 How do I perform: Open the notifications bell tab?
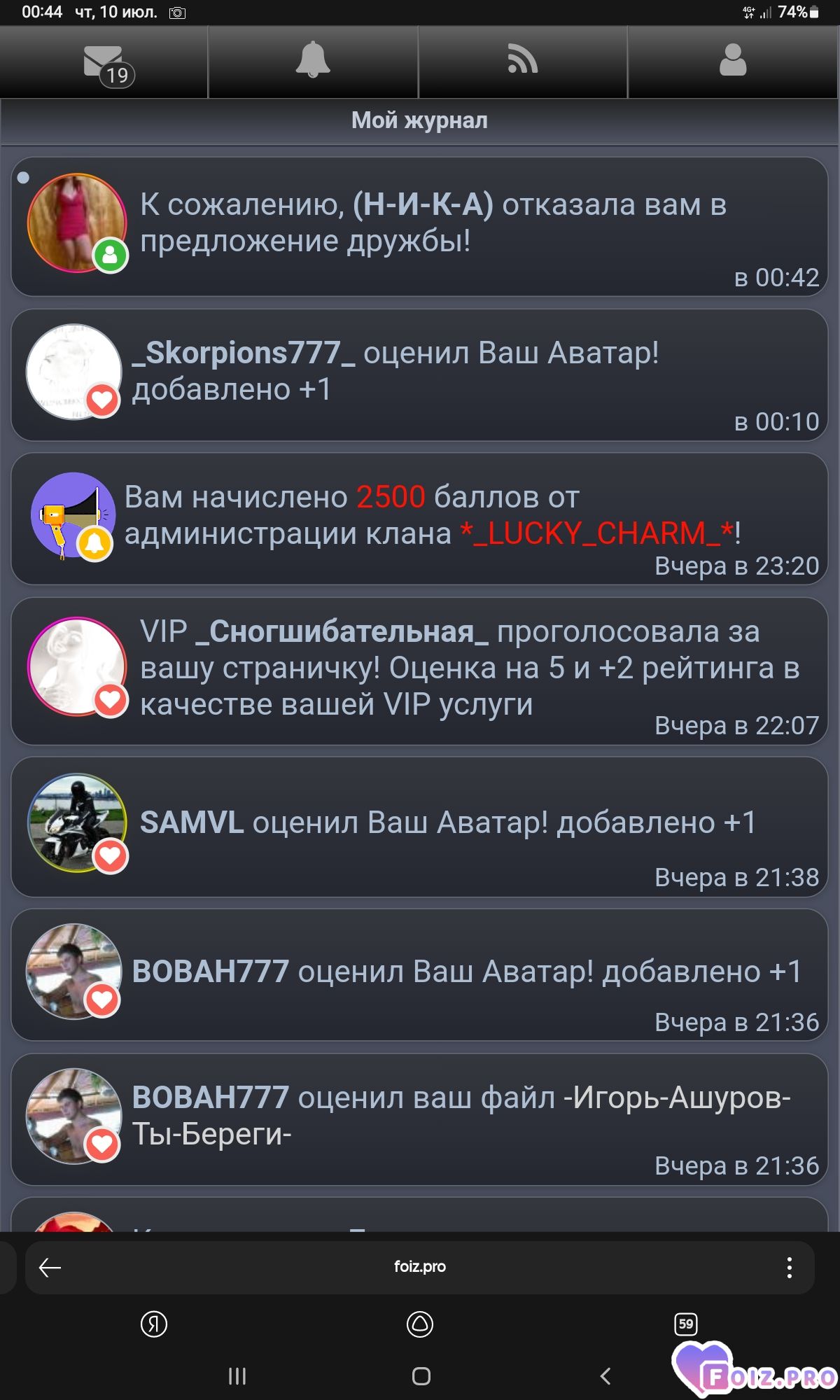click(x=313, y=60)
